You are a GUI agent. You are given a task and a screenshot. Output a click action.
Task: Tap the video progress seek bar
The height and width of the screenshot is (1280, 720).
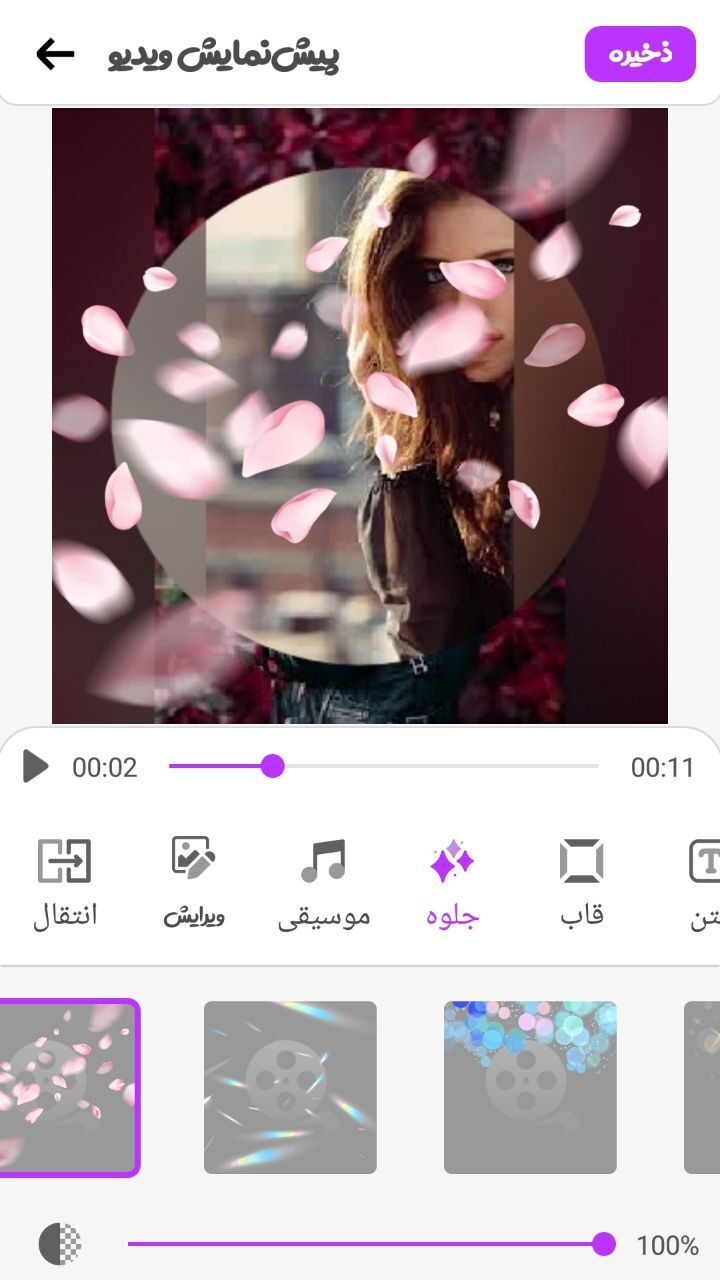(384, 767)
